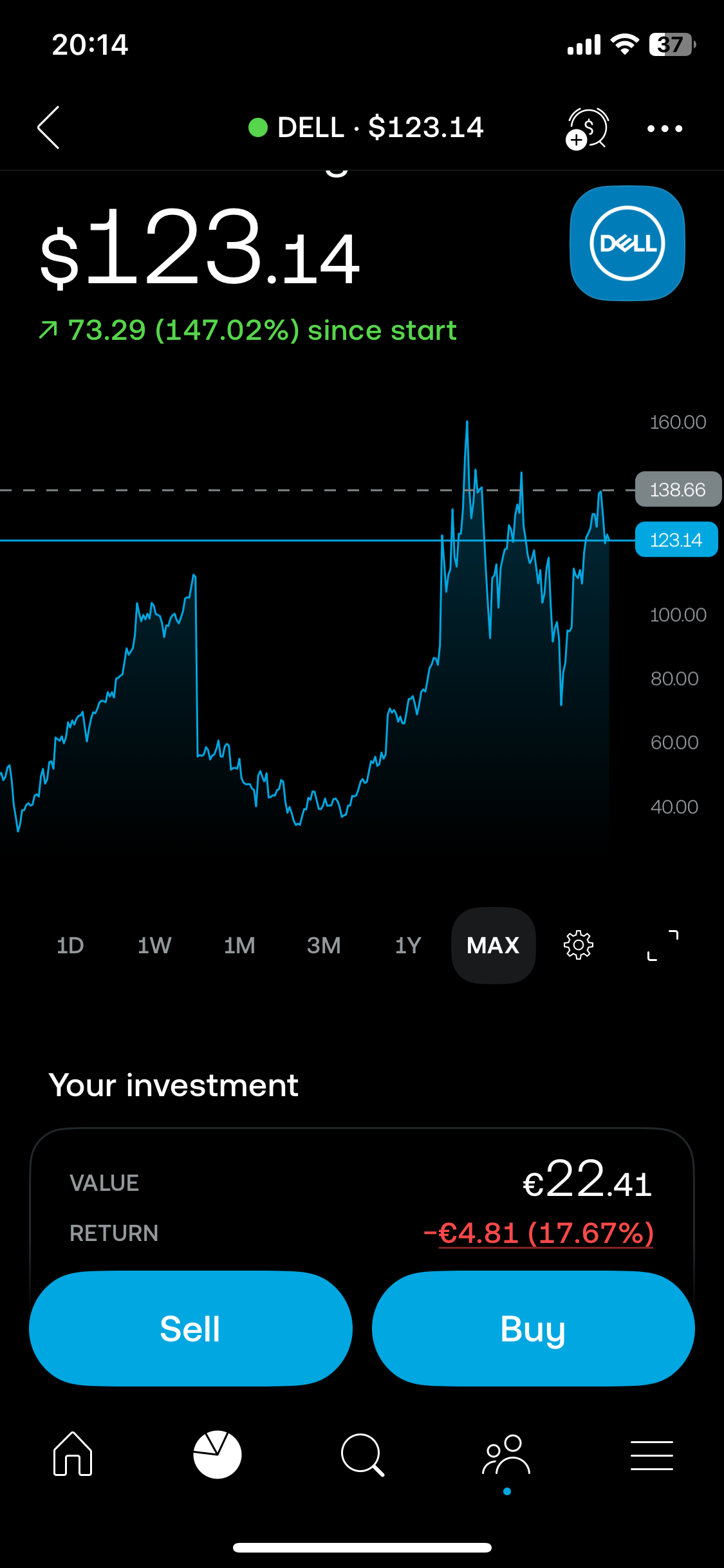
Task: Open the underlined return amount details
Action: (x=538, y=1233)
